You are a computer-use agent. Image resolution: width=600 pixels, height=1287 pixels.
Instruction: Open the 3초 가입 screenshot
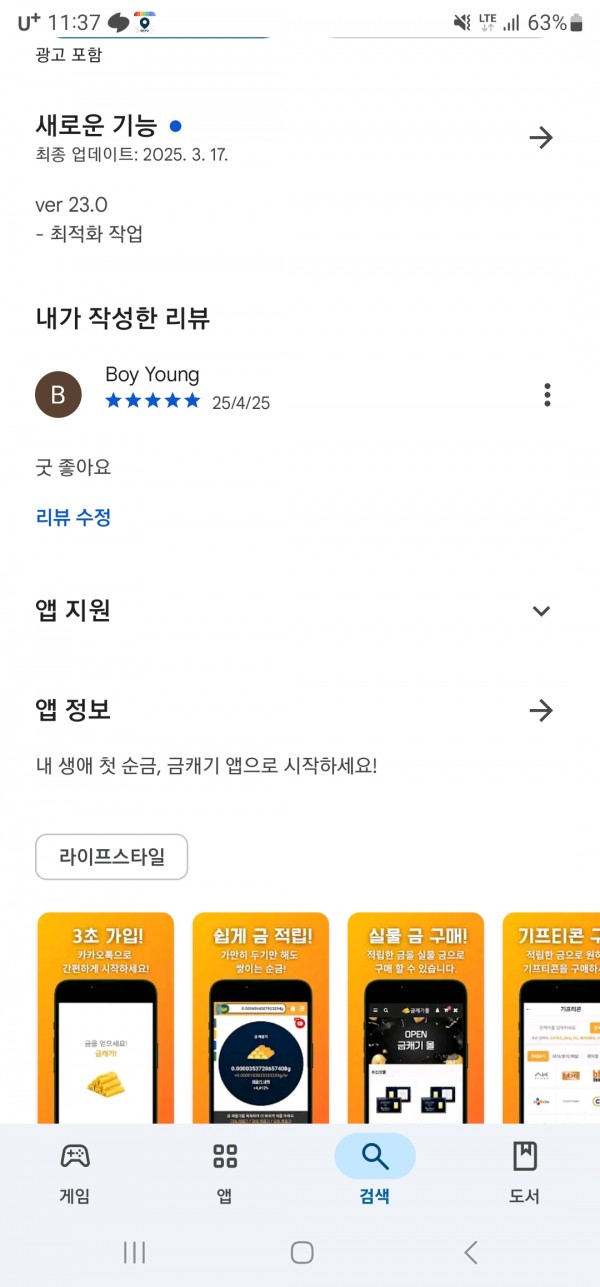106,1018
